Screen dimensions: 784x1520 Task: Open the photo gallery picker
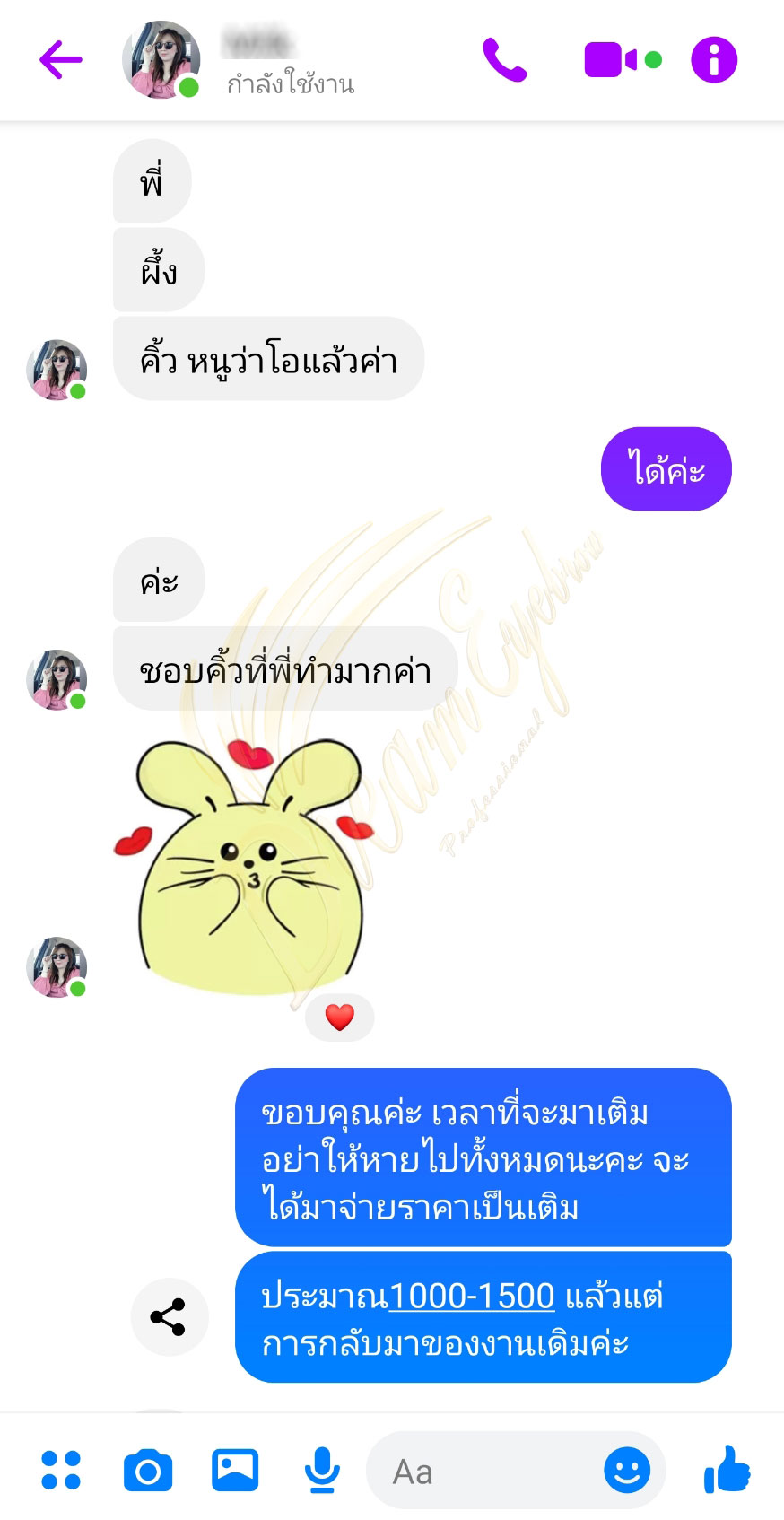[235, 1470]
